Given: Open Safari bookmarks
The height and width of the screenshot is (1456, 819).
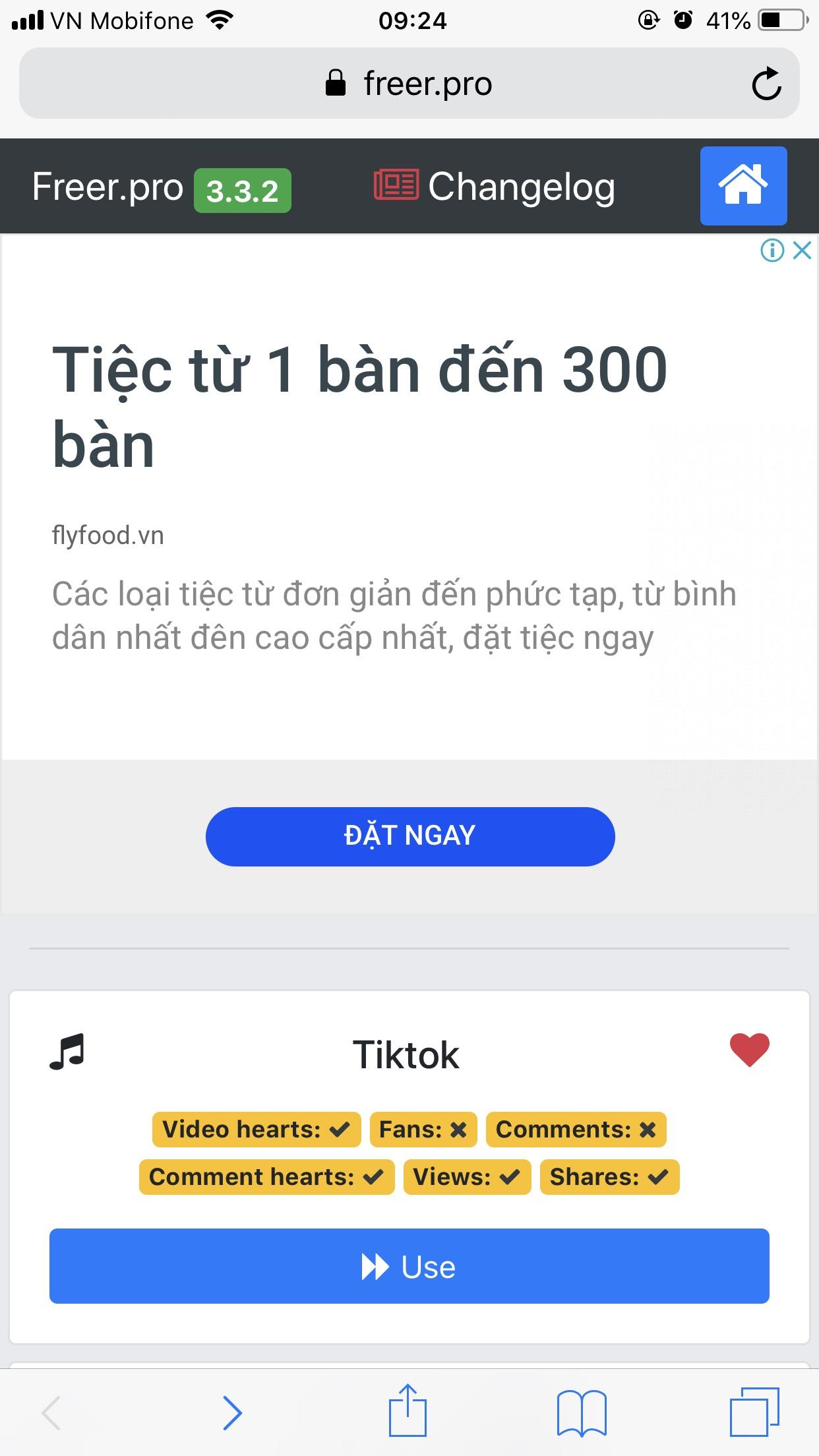Looking at the screenshot, I should [x=582, y=1412].
